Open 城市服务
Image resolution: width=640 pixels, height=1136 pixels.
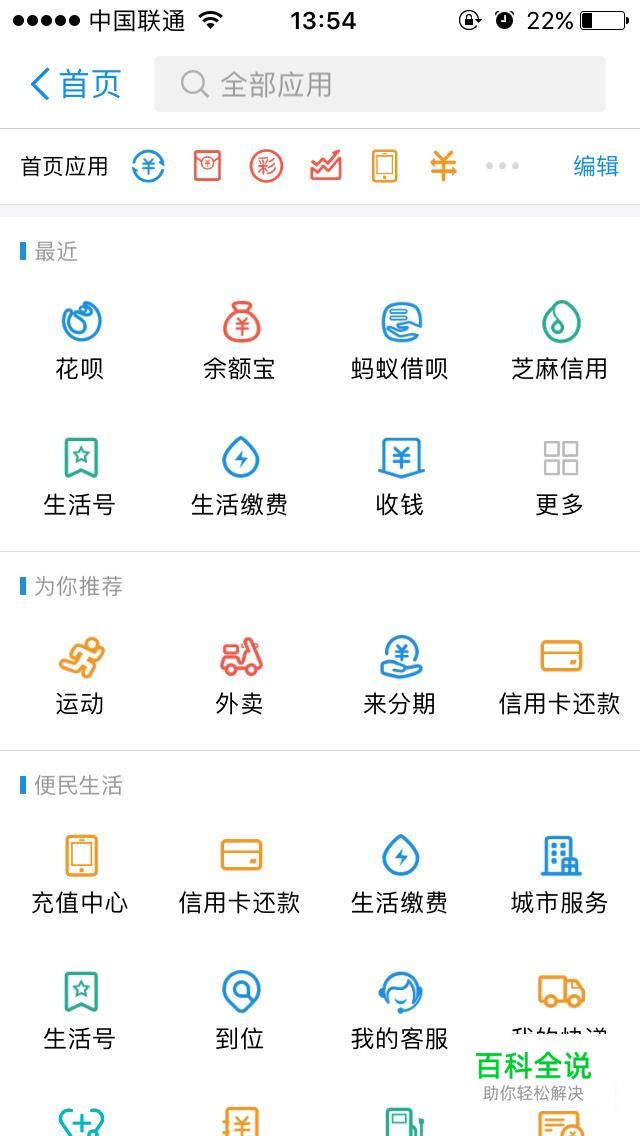coord(559,874)
